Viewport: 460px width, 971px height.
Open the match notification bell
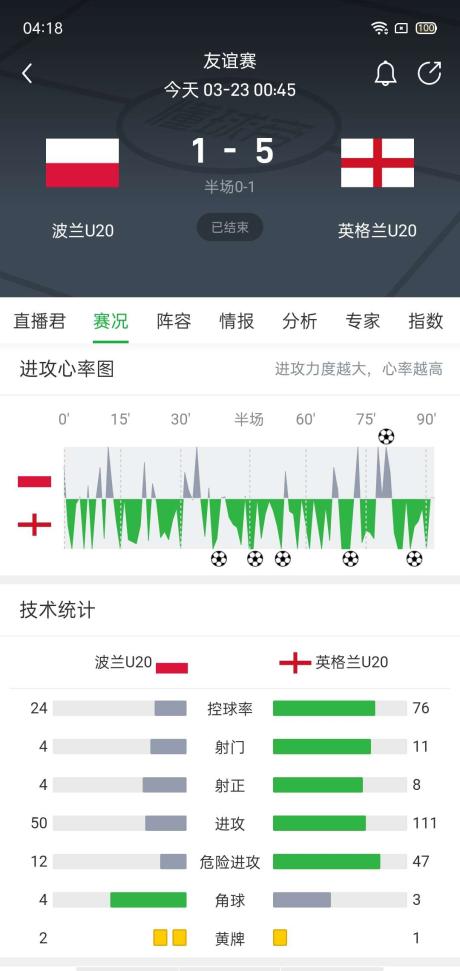(x=385, y=74)
